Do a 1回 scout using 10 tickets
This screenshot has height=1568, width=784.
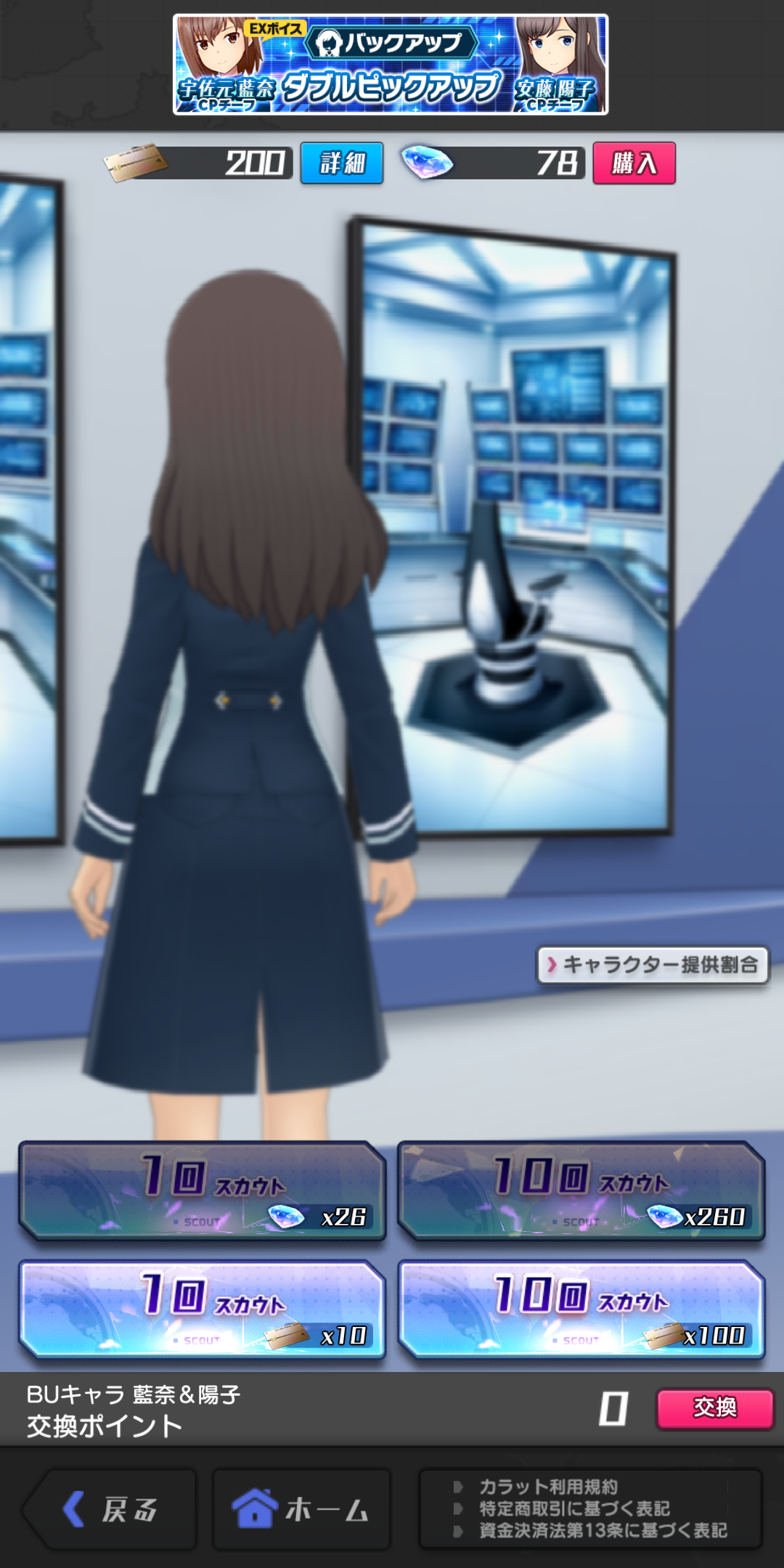pos(202,1310)
